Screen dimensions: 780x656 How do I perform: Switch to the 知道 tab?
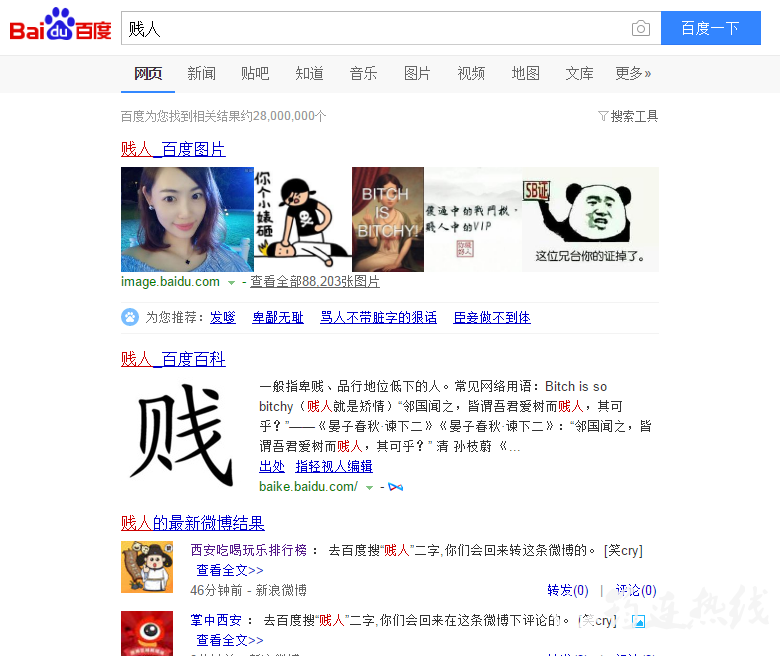309,73
